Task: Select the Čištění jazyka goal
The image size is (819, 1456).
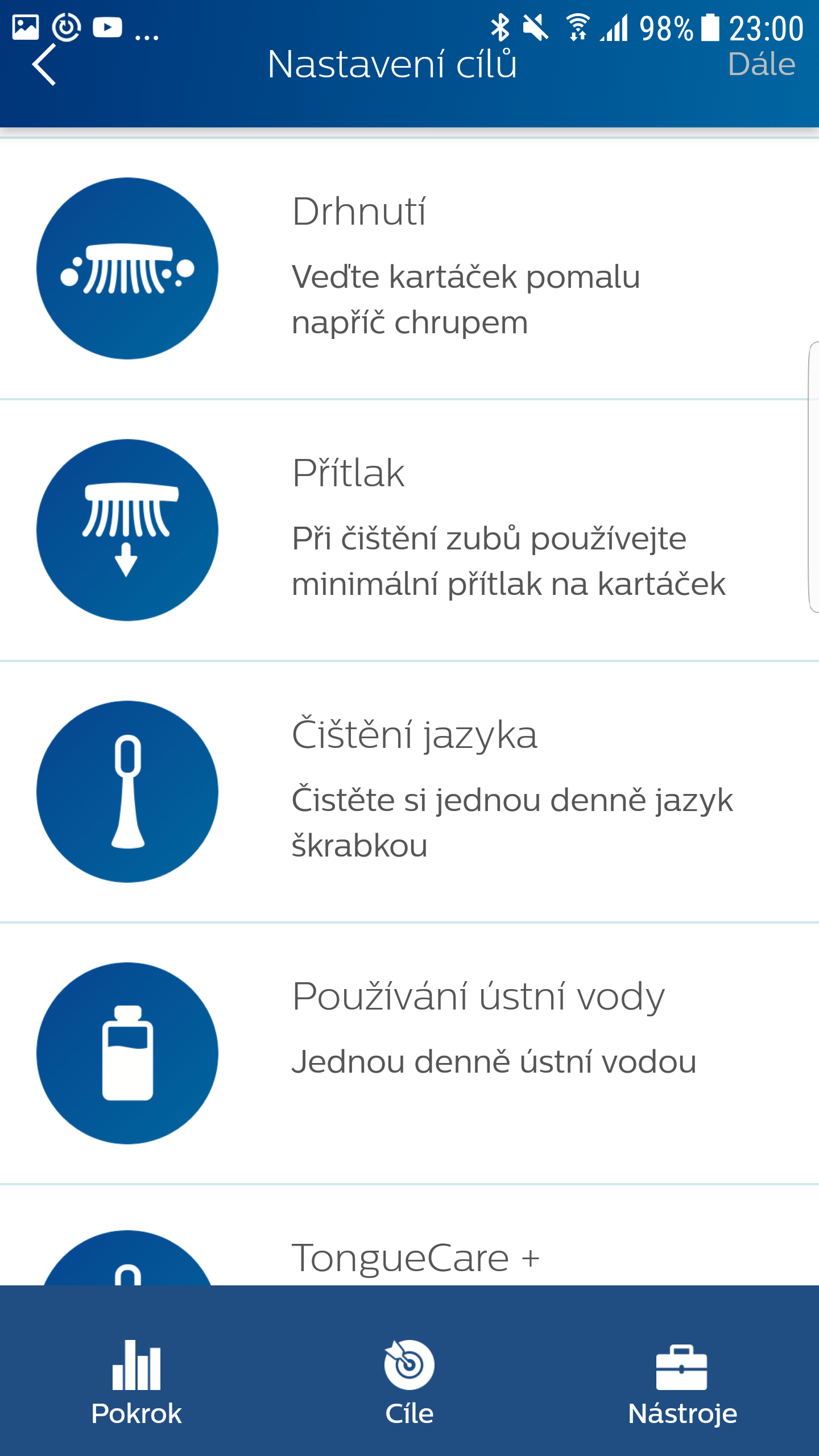Action: [x=409, y=792]
